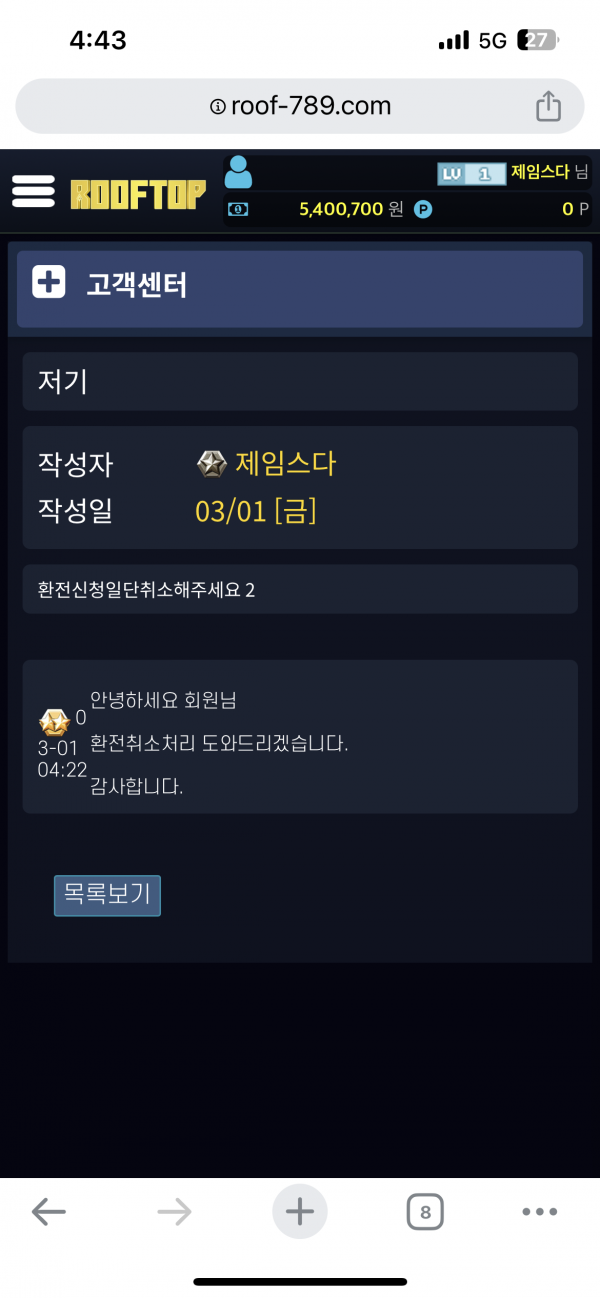600x1298 pixels.
Task: Expand the 고객센터 plus icon
Action: [x=49, y=284]
